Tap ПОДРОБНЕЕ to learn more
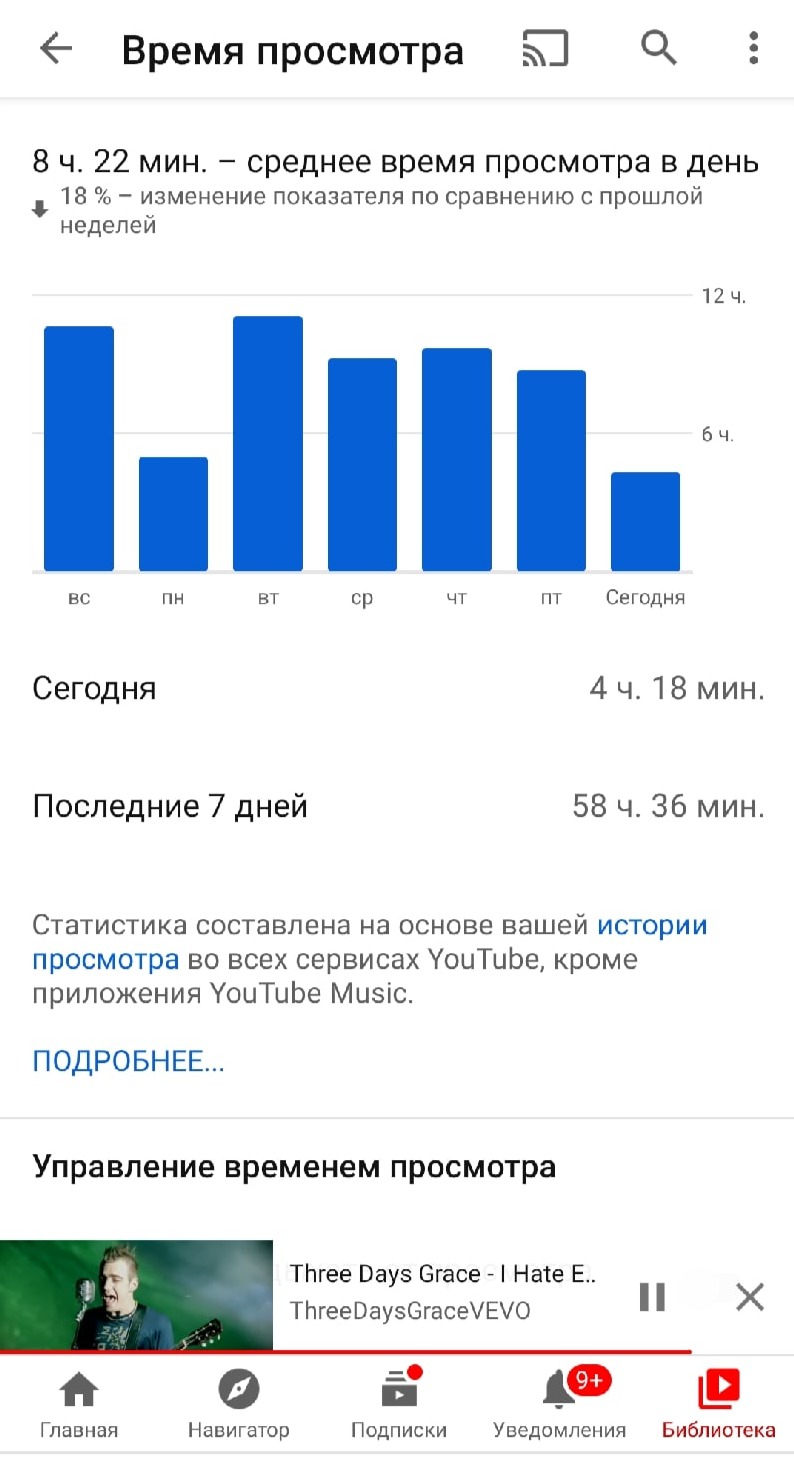794x1460 pixels. (129, 1061)
